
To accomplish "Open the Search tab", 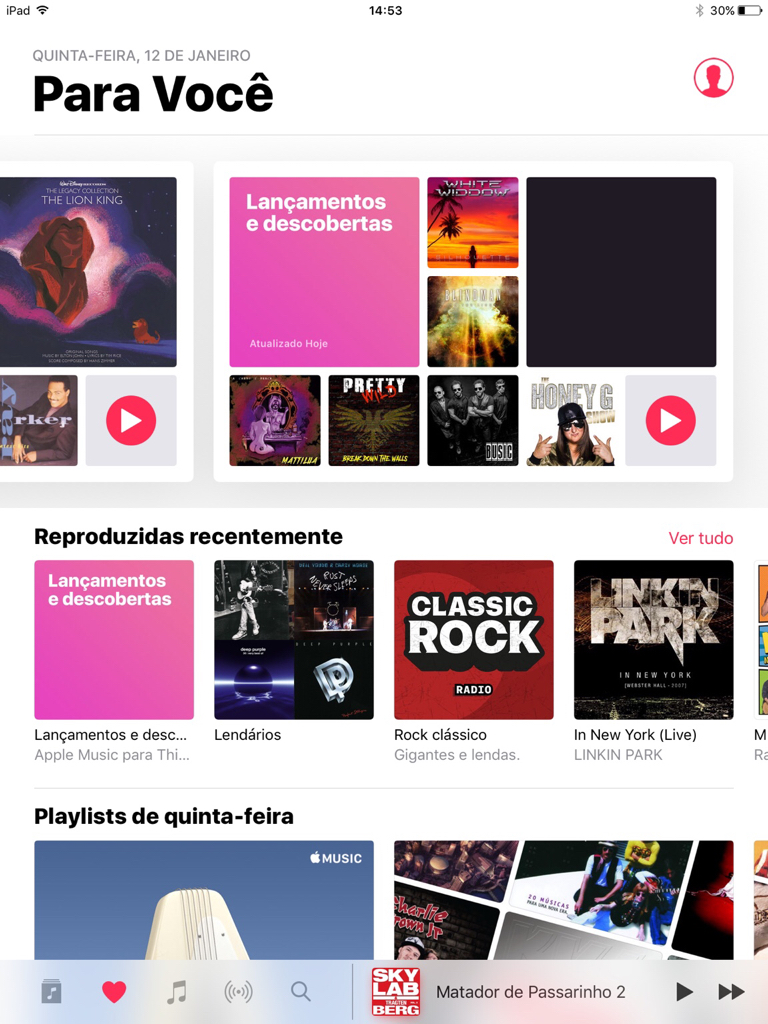I will [300, 992].
